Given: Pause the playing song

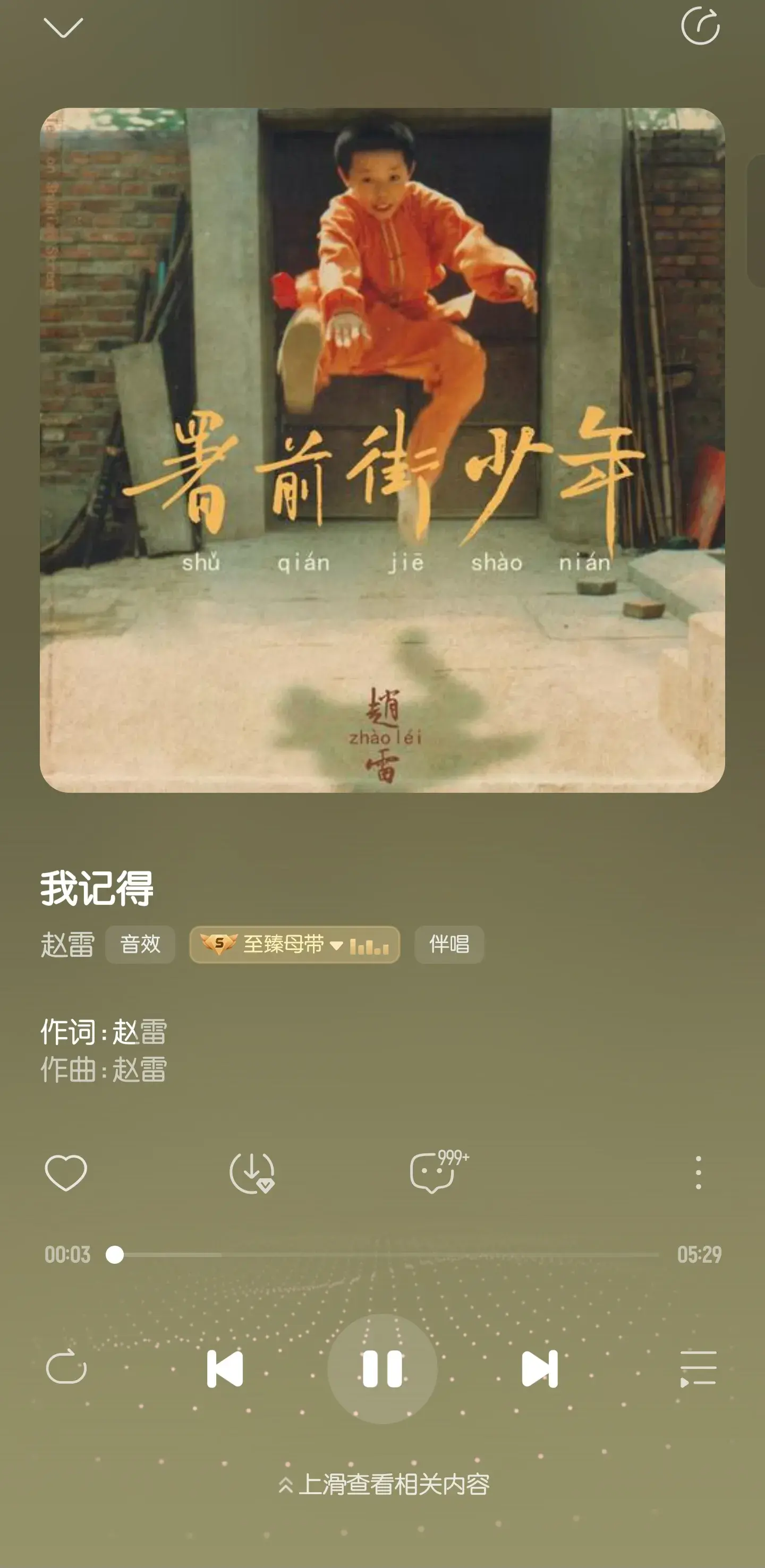Looking at the screenshot, I should click(x=382, y=1368).
